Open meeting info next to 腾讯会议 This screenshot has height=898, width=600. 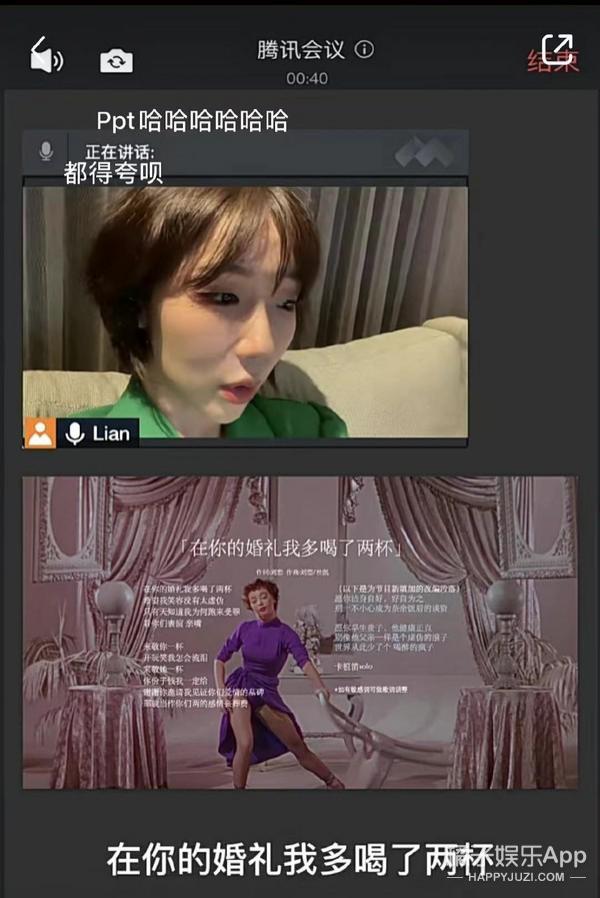pyautogui.click(x=365, y=49)
